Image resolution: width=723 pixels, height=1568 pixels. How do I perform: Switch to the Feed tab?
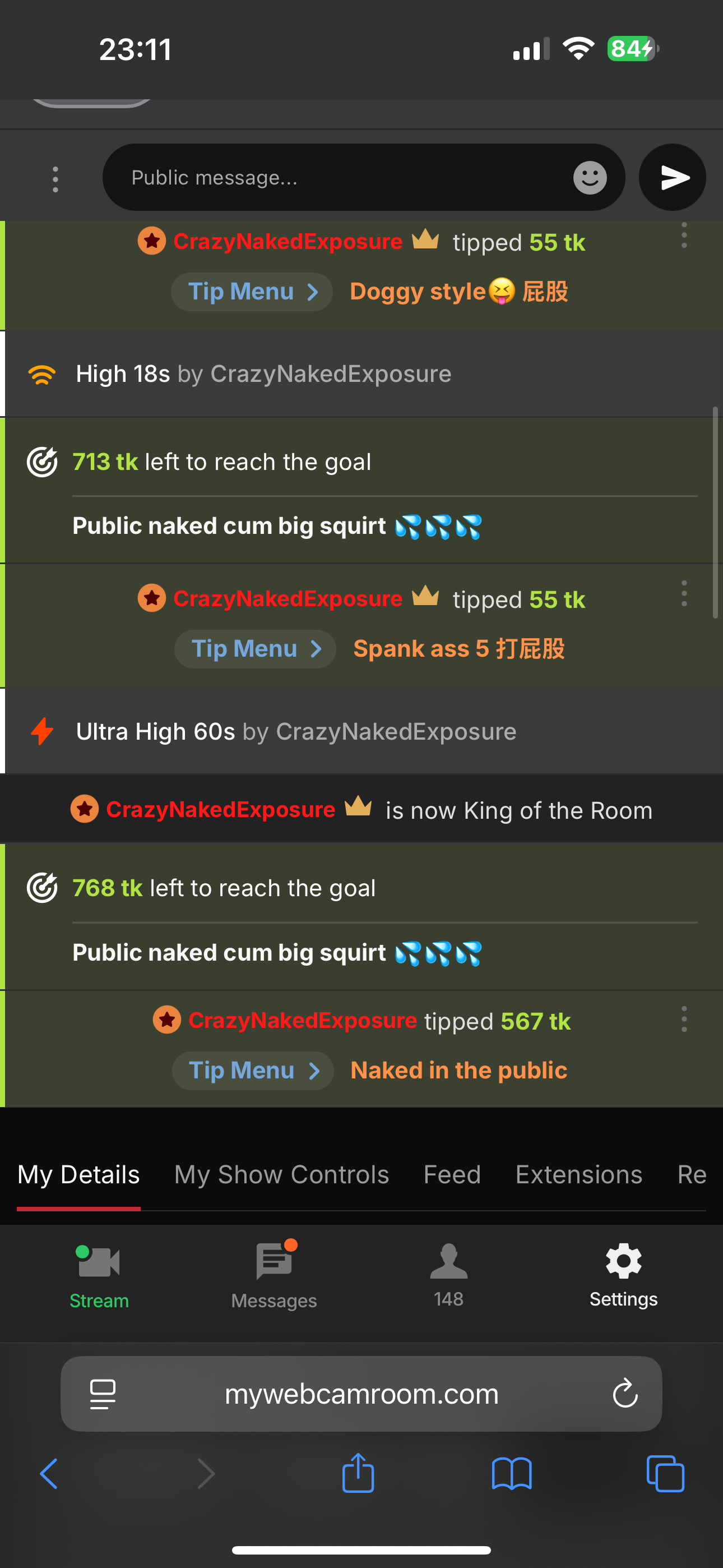click(452, 1175)
